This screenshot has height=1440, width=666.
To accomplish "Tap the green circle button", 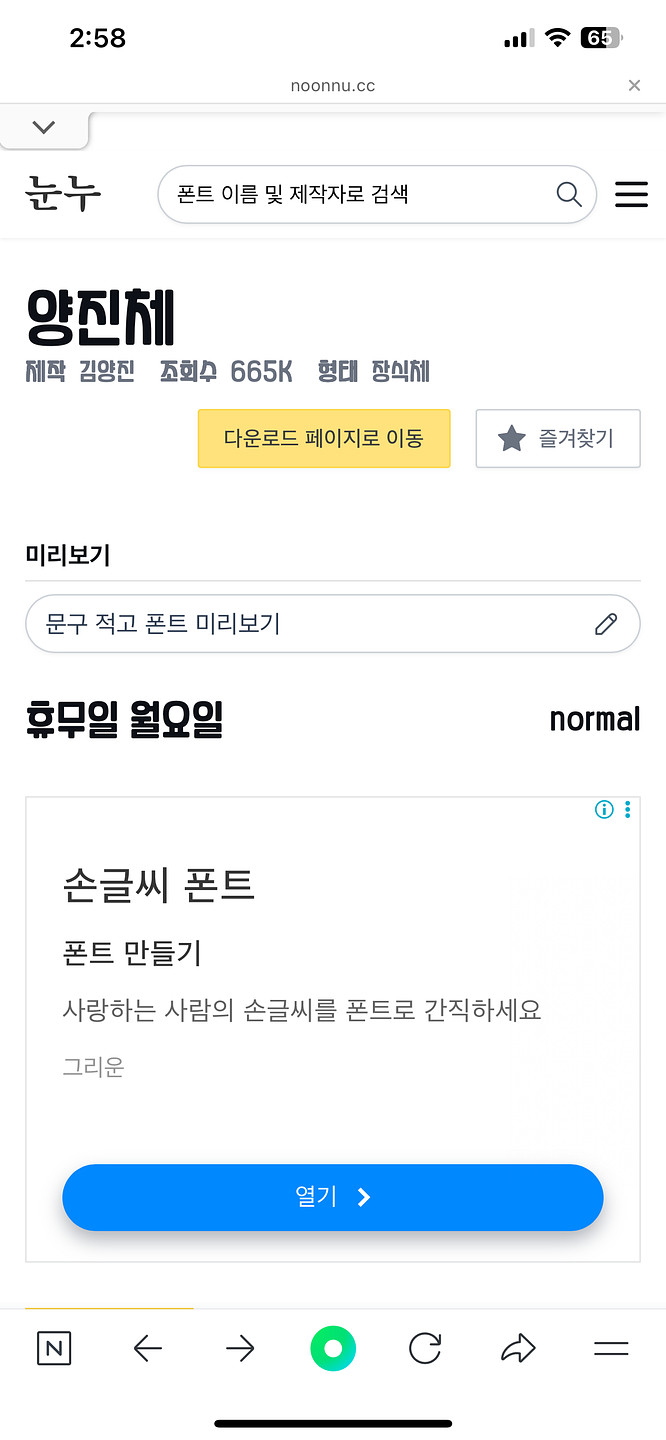I will tap(333, 1349).
